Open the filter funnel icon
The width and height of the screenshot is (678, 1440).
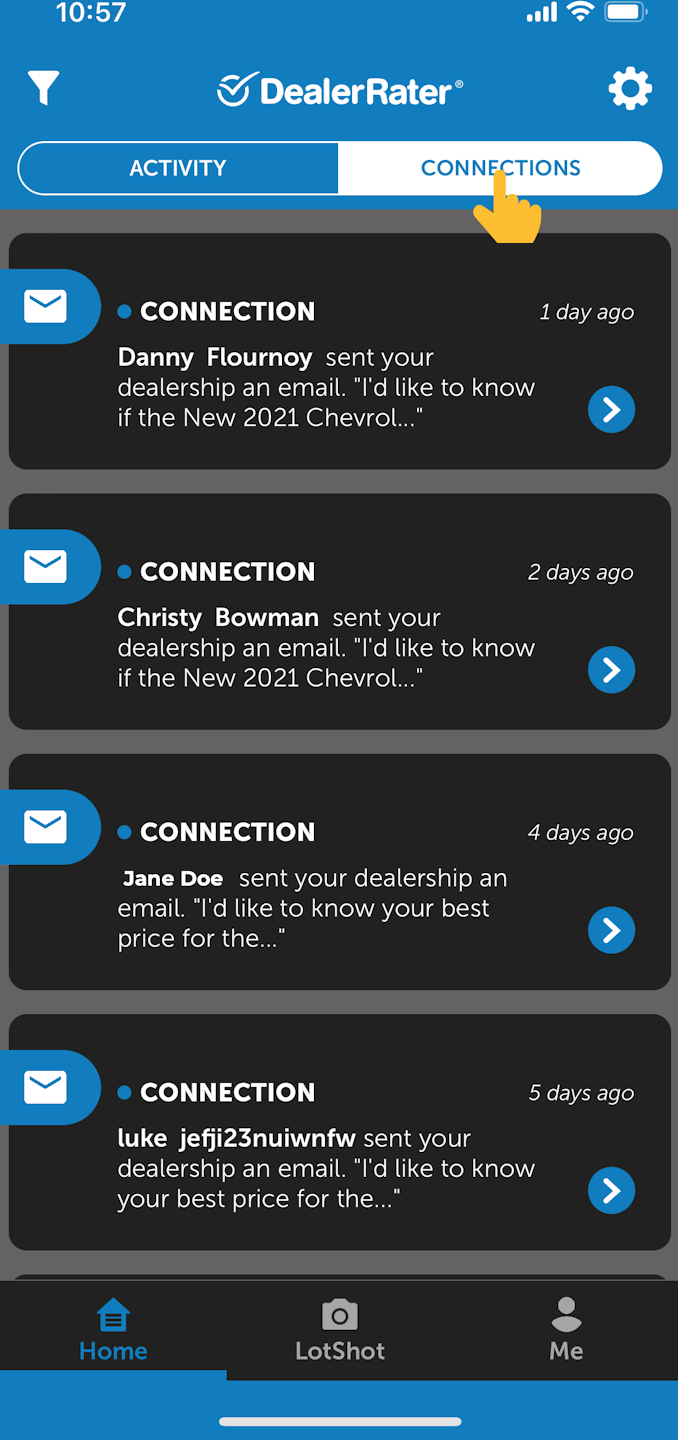point(44,89)
